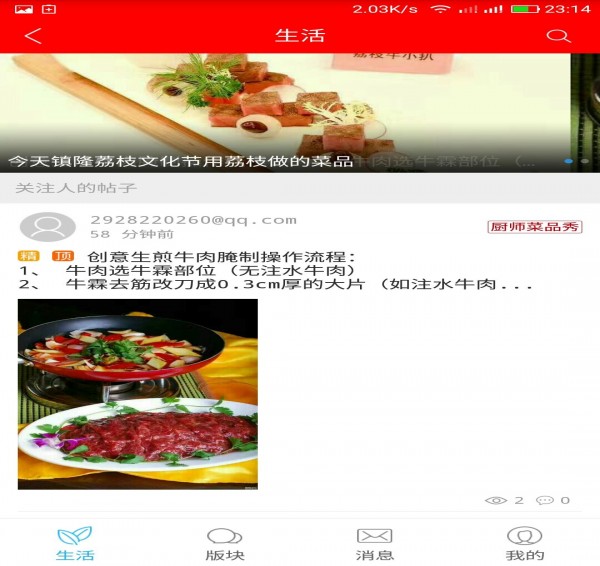Switch to the 生活 tab
Viewport: 600px width, 566px height.
point(75,544)
